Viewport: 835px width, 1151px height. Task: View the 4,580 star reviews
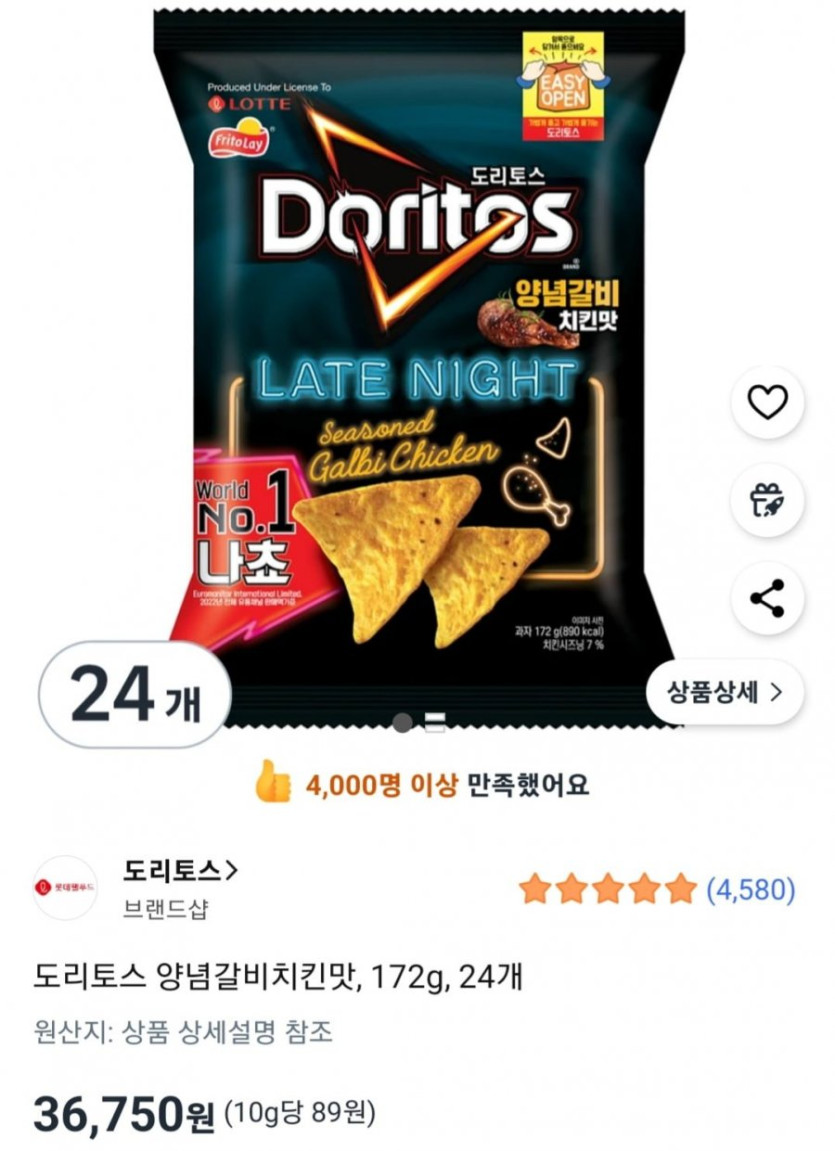[657, 888]
